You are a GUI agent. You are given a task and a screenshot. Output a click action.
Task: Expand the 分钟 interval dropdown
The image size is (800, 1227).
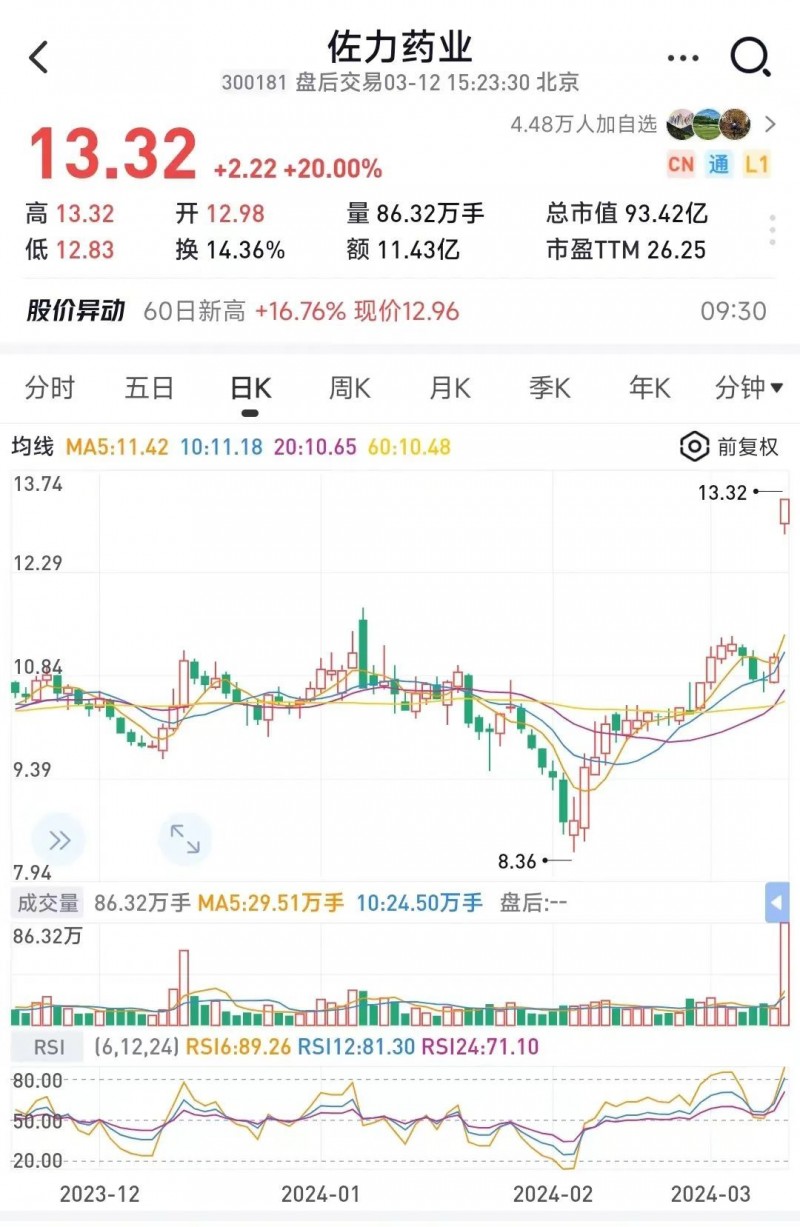click(x=749, y=389)
